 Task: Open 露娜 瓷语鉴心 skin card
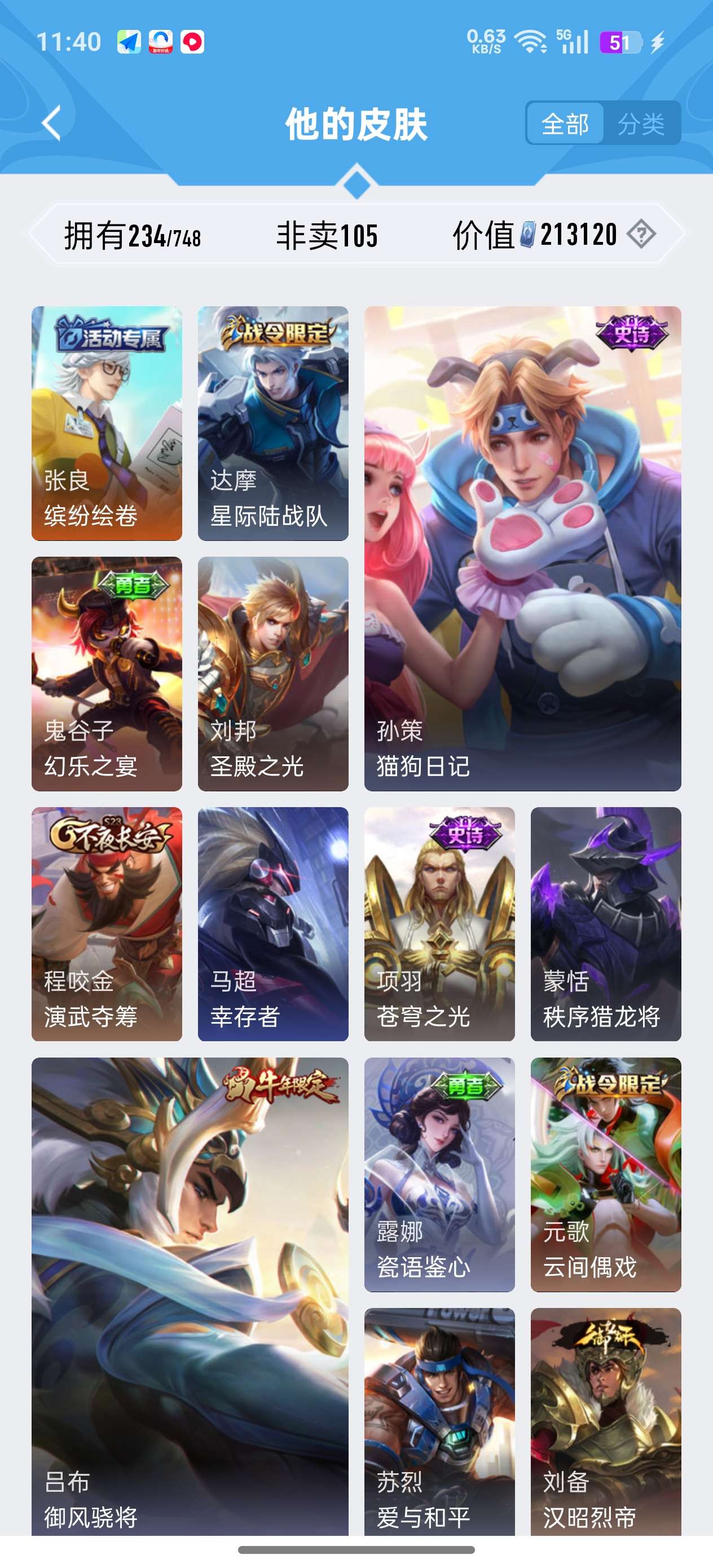[x=439, y=1175]
